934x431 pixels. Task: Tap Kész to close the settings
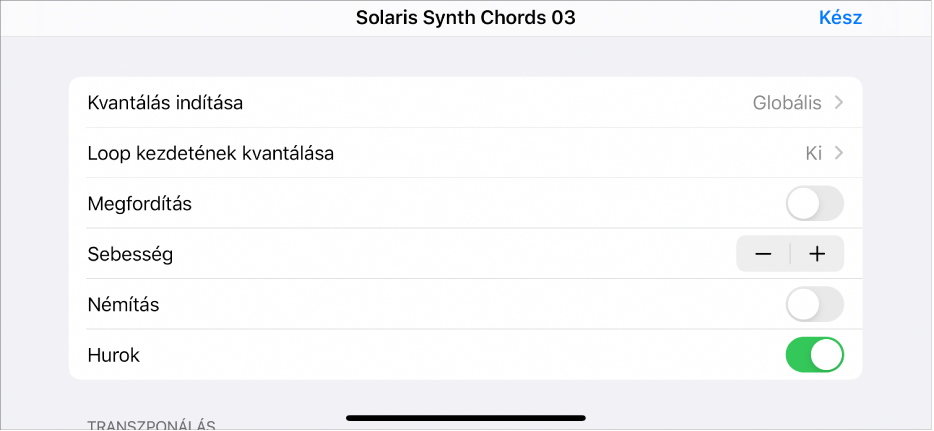(840, 18)
